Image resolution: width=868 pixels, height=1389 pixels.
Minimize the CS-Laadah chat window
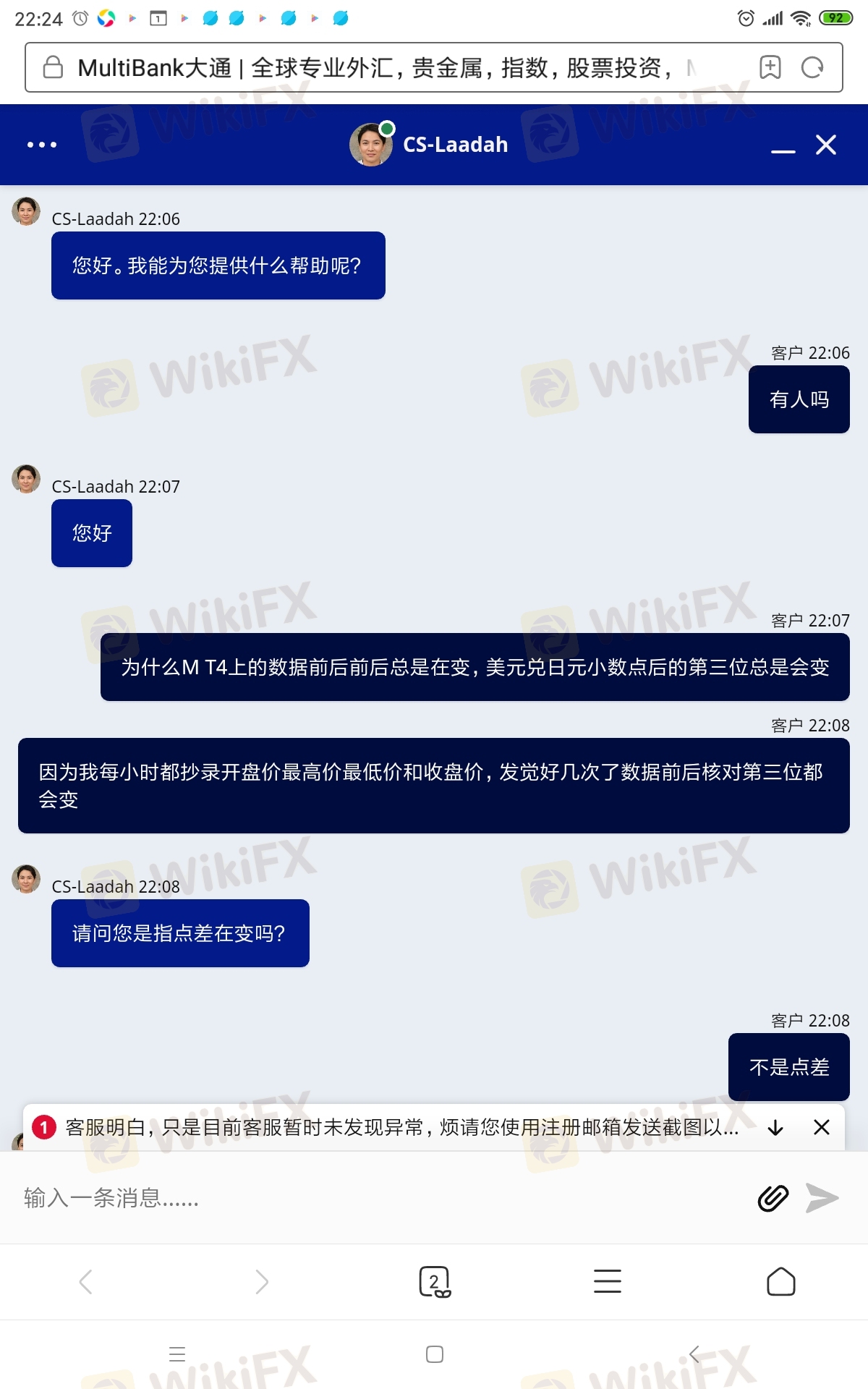tap(783, 147)
